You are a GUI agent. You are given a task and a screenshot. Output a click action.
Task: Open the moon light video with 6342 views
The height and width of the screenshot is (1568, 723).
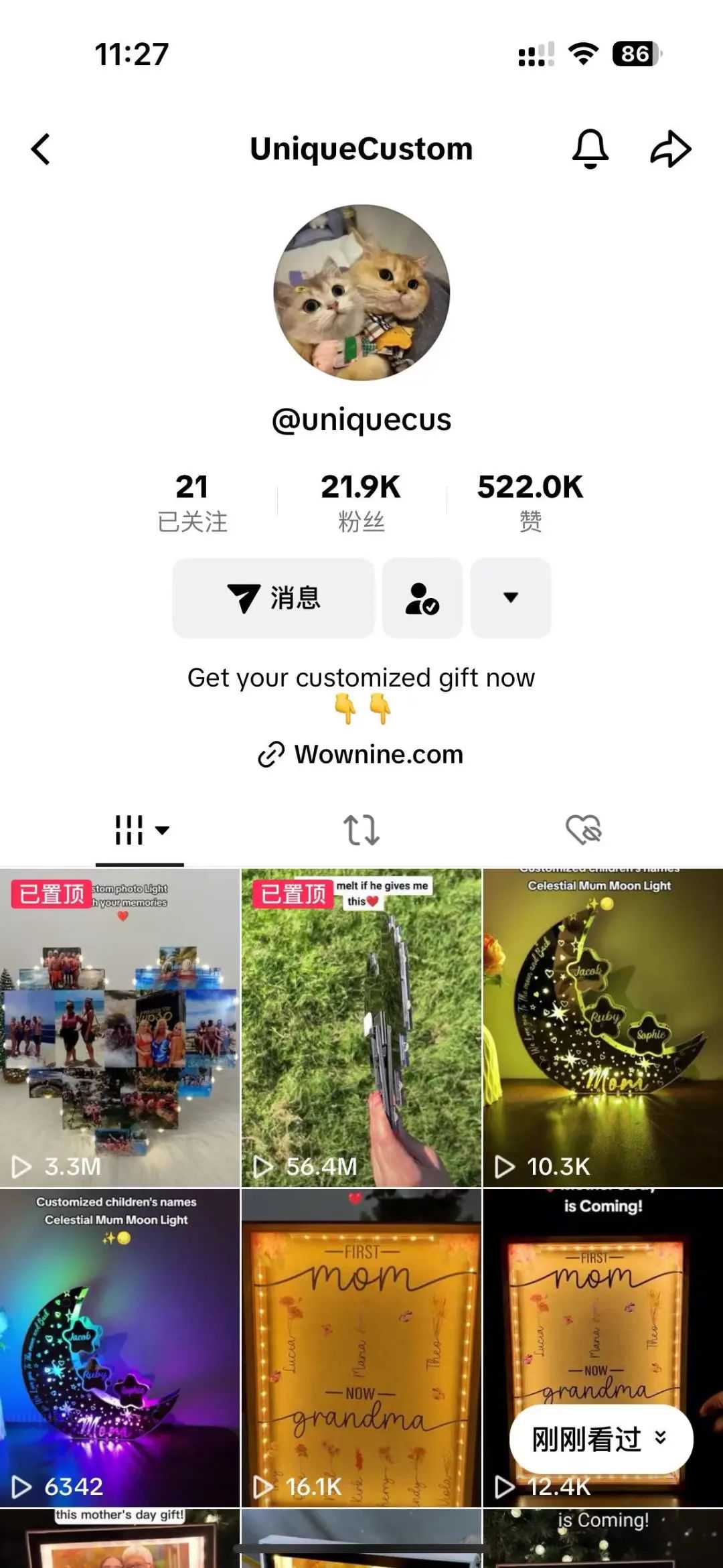coord(120,1346)
